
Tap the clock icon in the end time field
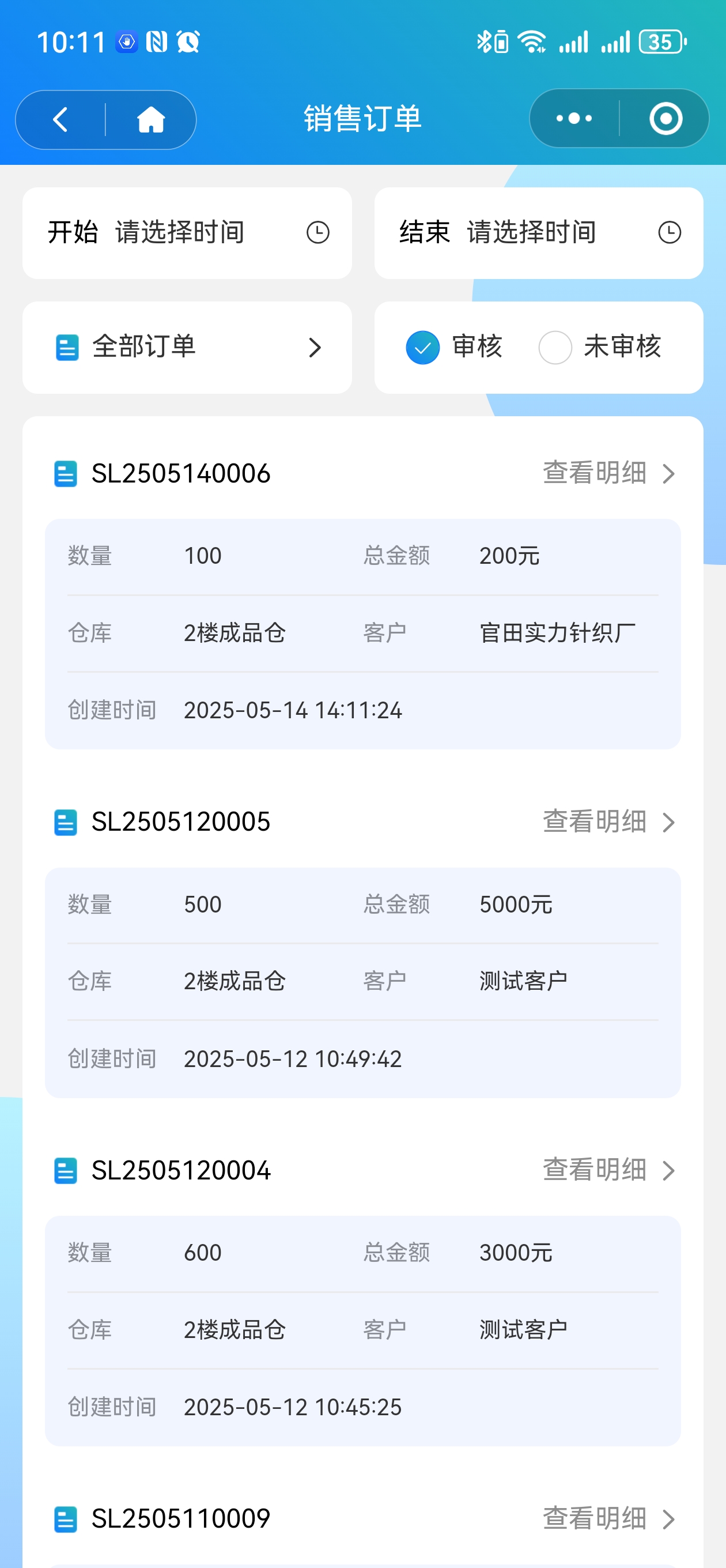click(x=670, y=232)
